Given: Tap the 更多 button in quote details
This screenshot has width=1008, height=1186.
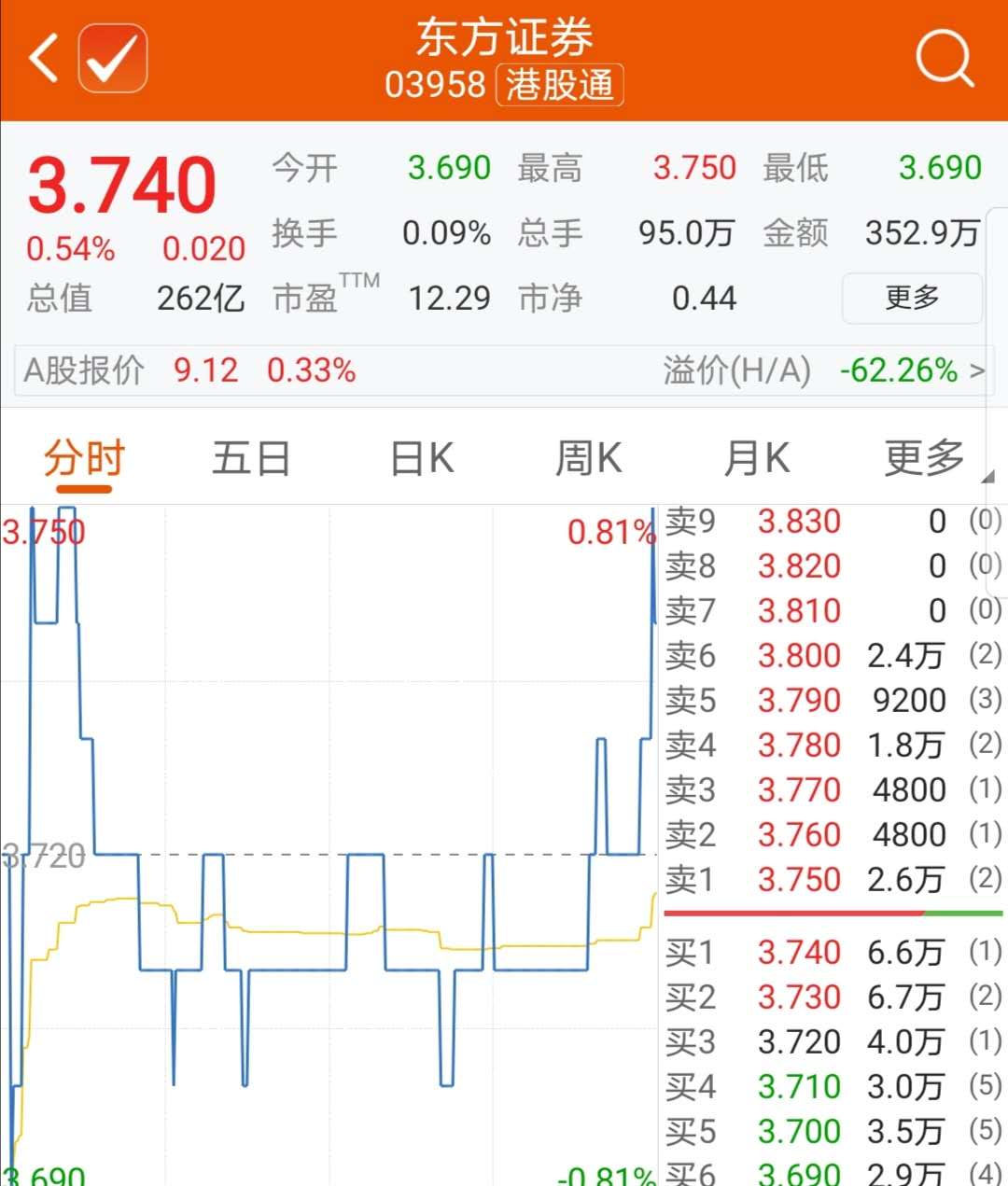Looking at the screenshot, I should pyautogui.click(x=912, y=298).
